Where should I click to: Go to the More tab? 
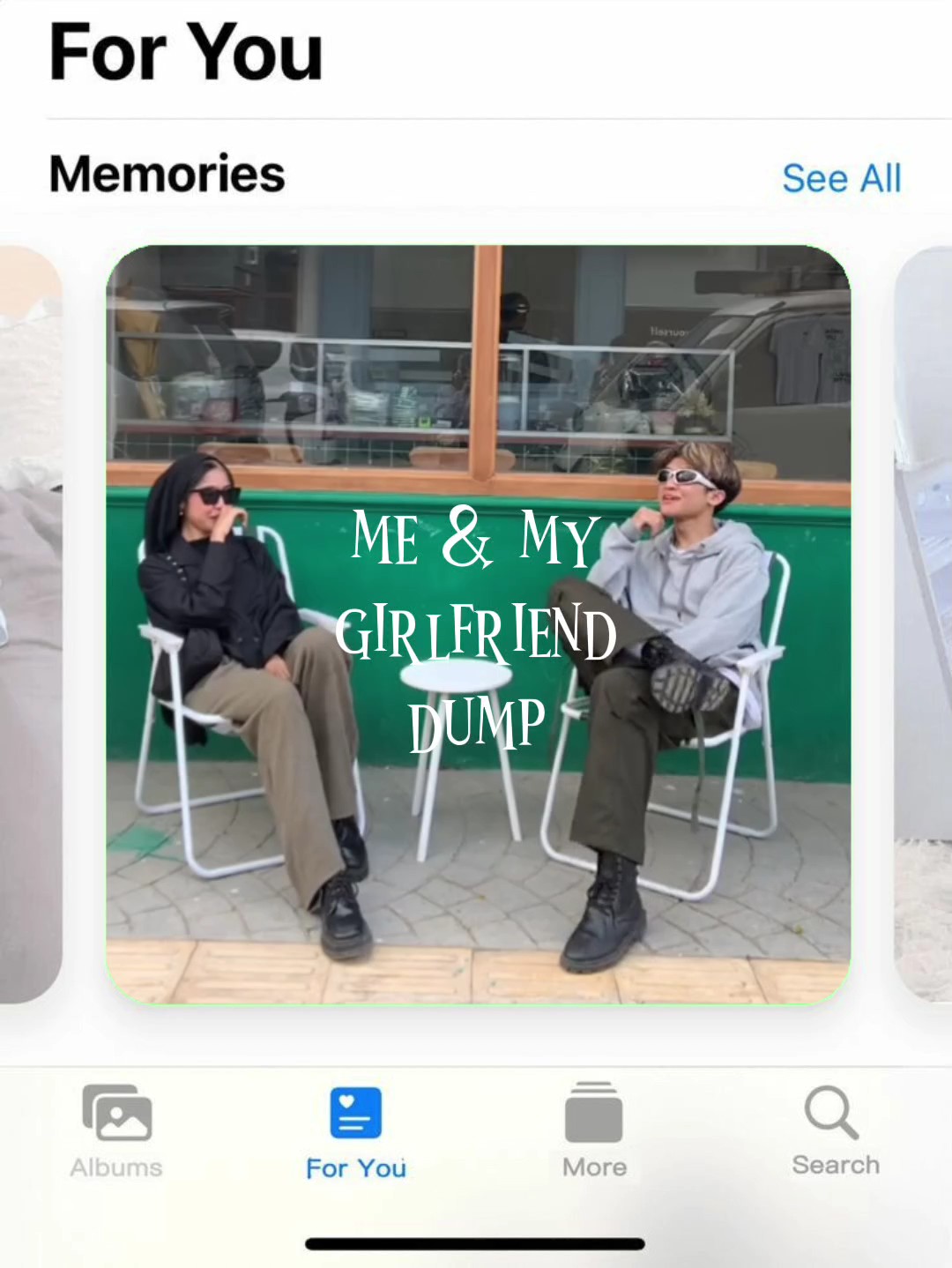coord(594,1131)
